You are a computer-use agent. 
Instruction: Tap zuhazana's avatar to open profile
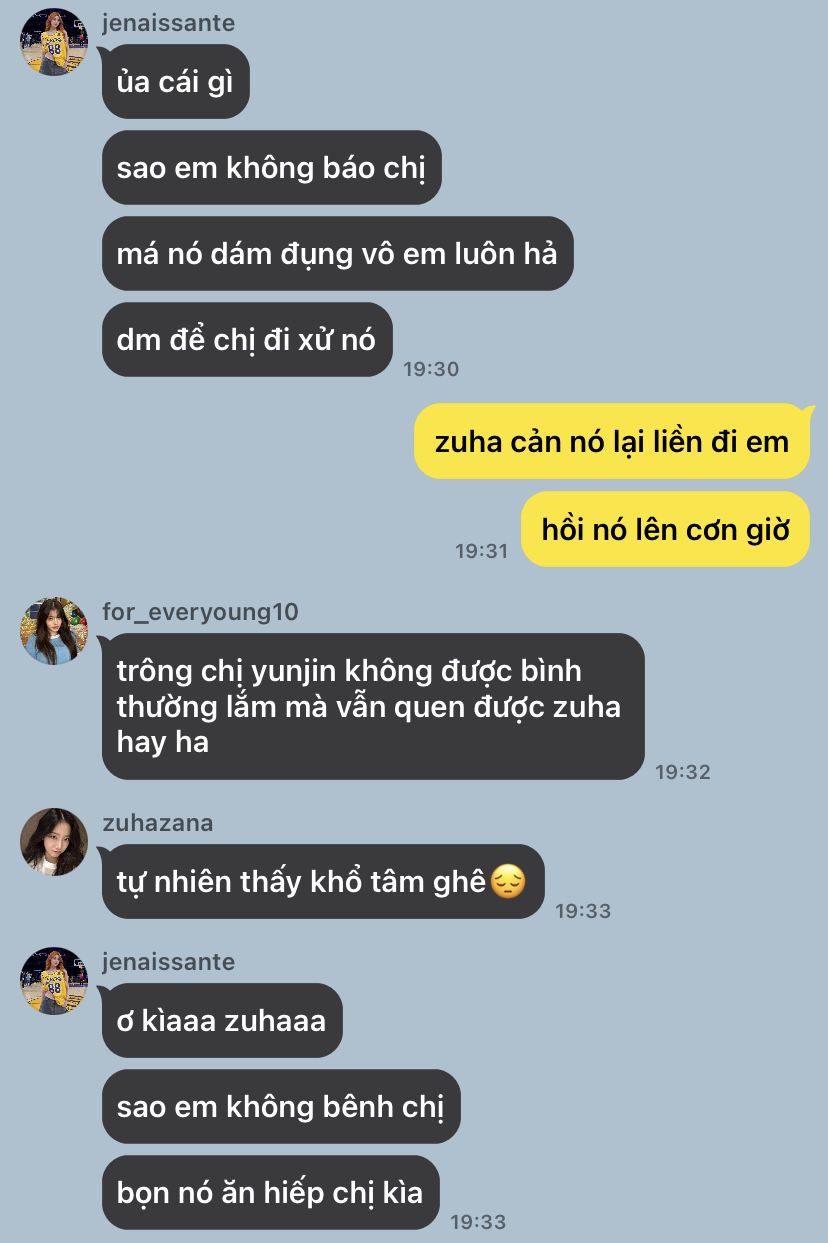pos(54,842)
